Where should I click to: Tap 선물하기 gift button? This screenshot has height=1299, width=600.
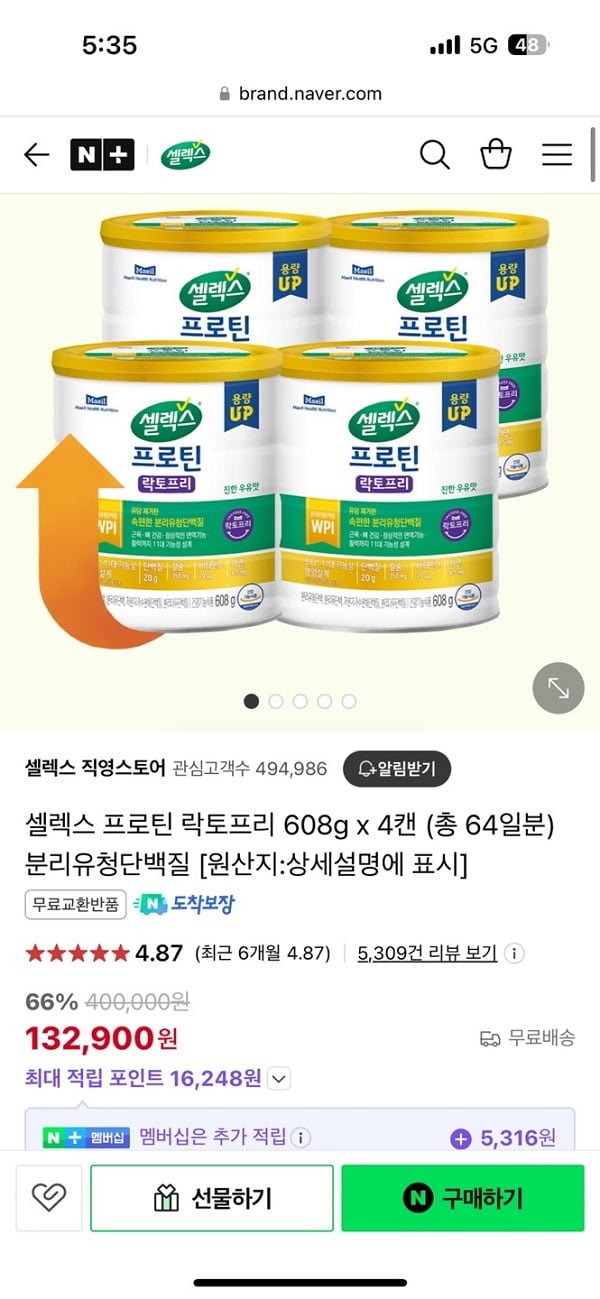click(212, 1197)
